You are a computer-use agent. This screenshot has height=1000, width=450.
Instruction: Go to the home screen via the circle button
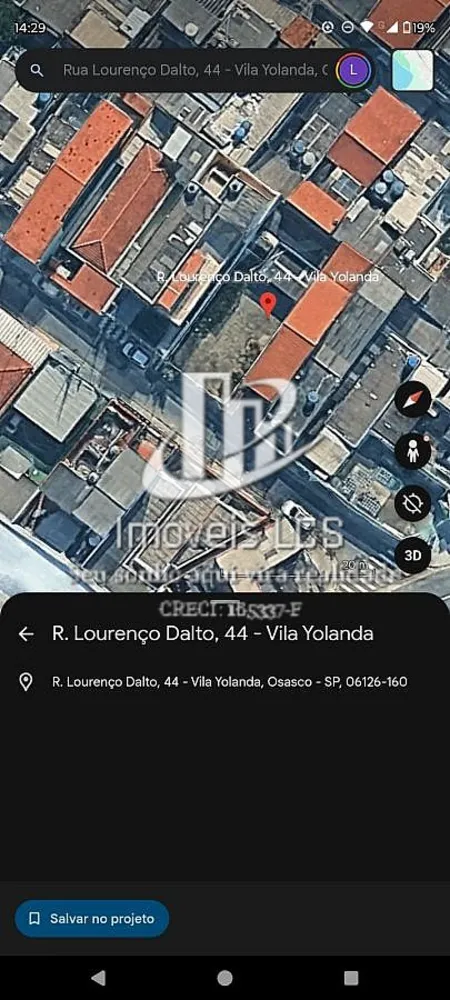pos(225,978)
